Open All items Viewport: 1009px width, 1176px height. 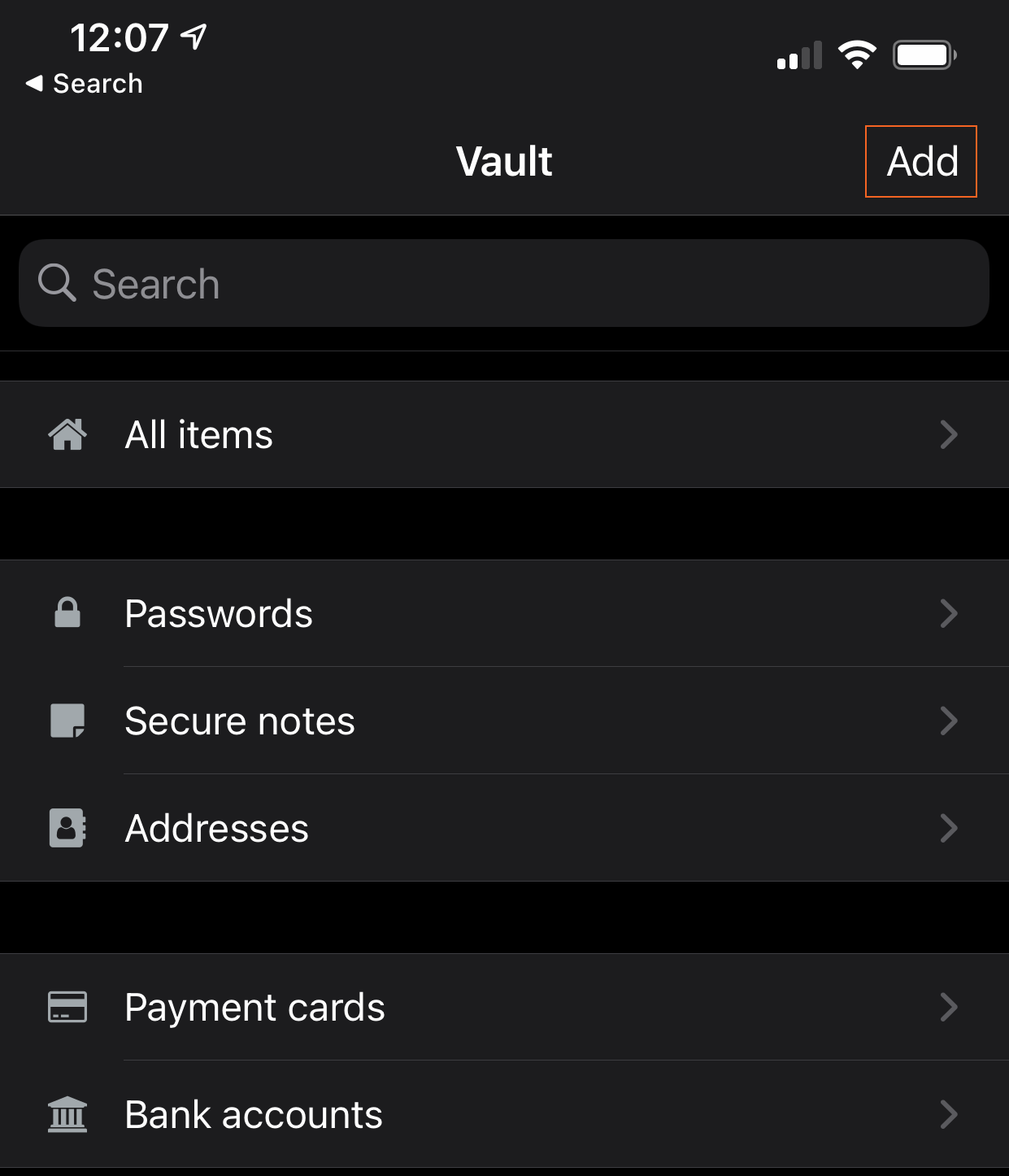(504, 434)
